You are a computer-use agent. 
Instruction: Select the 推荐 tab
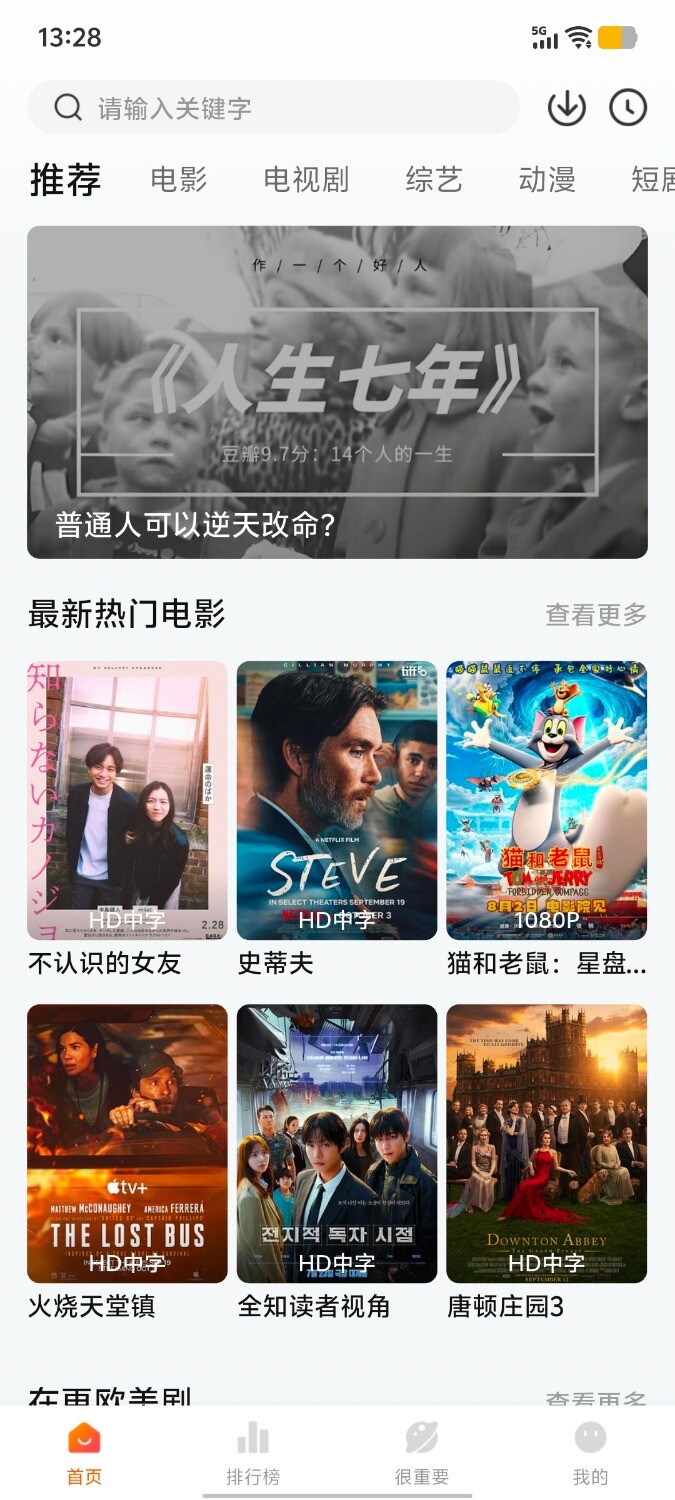point(66,180)
